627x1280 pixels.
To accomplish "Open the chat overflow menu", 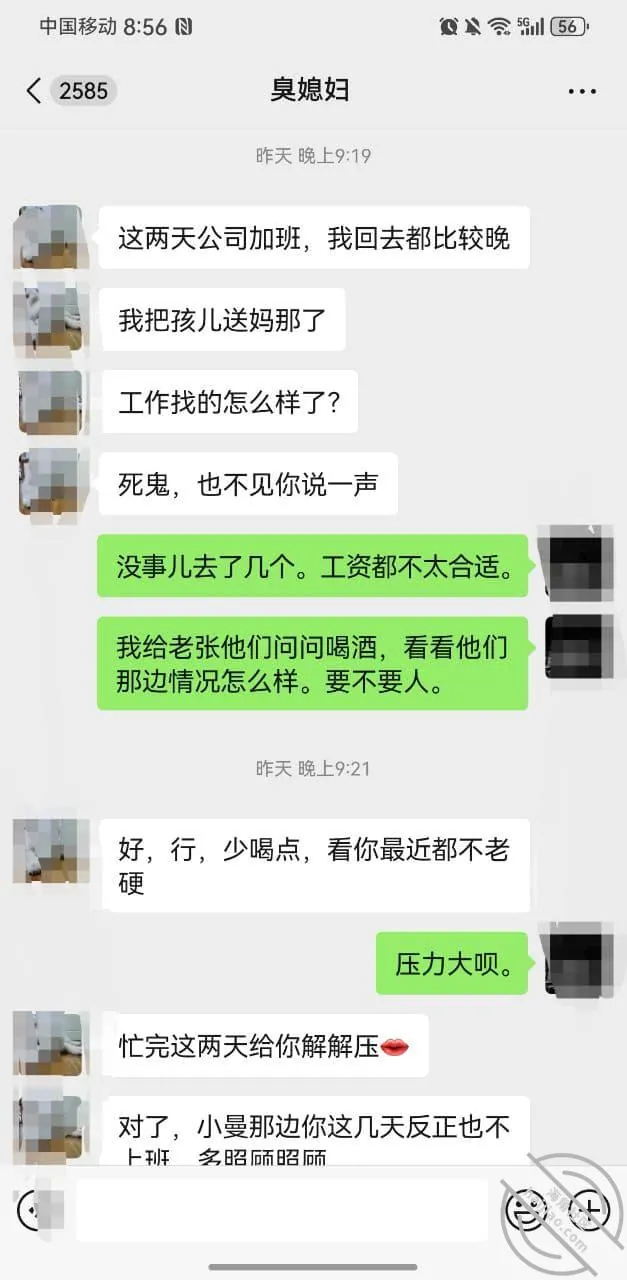I will [x=582, y=91].
